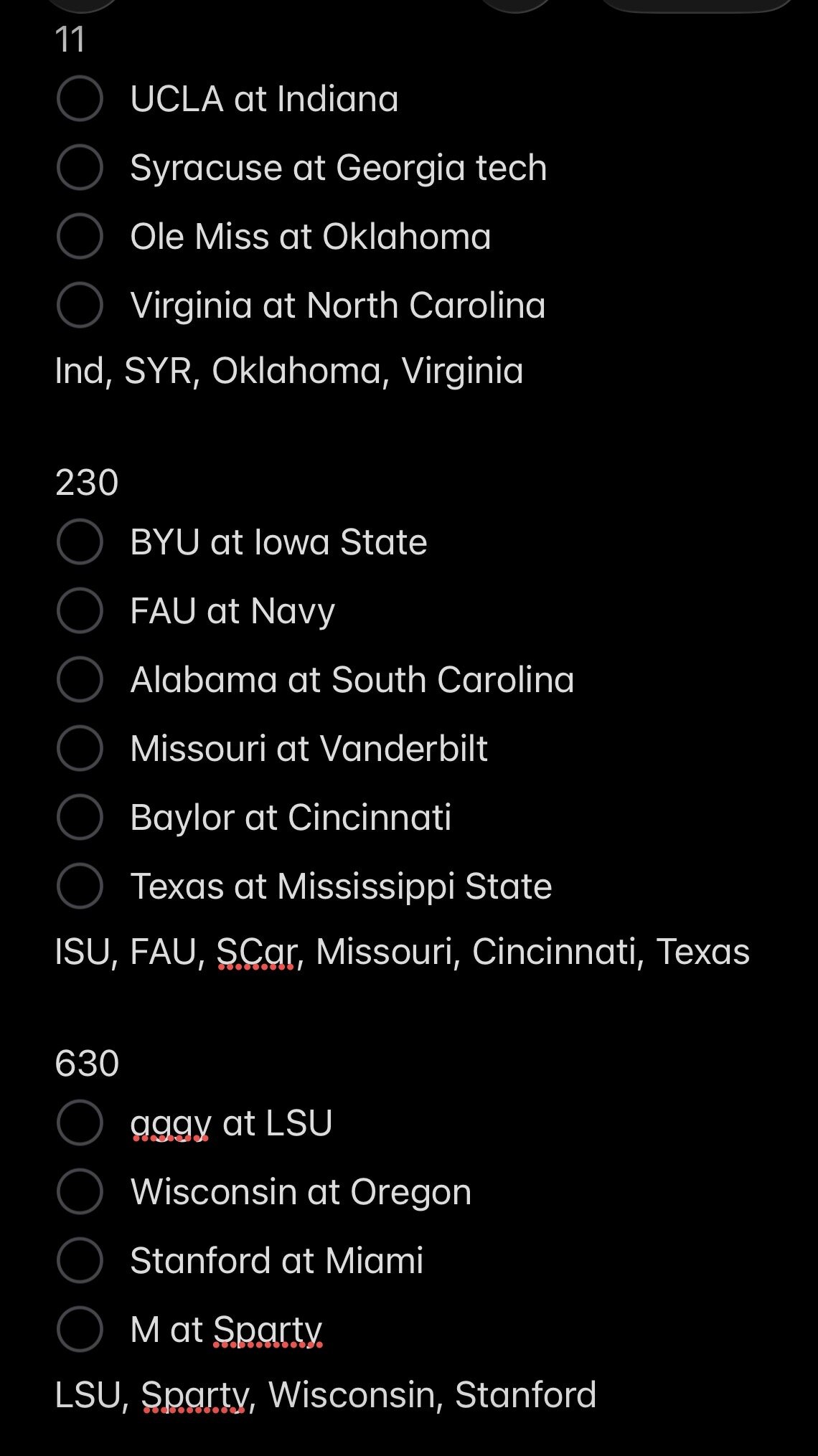Viewport: 818px width, 1456px height.
Task: Check off Texas at Mississippi State
Action: [x=80, y=886]
